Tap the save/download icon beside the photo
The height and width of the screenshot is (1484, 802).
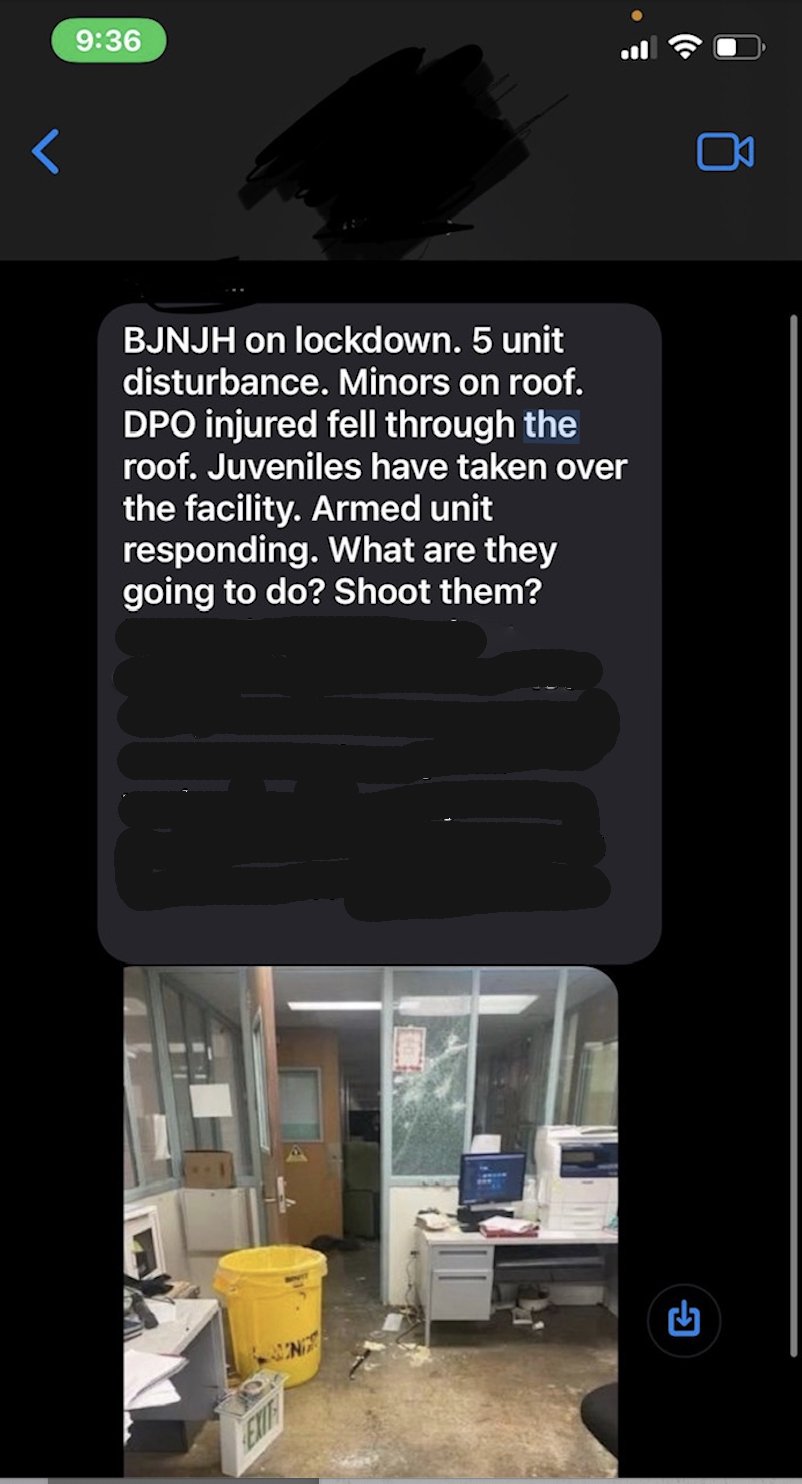click(x=684, y=1320)
